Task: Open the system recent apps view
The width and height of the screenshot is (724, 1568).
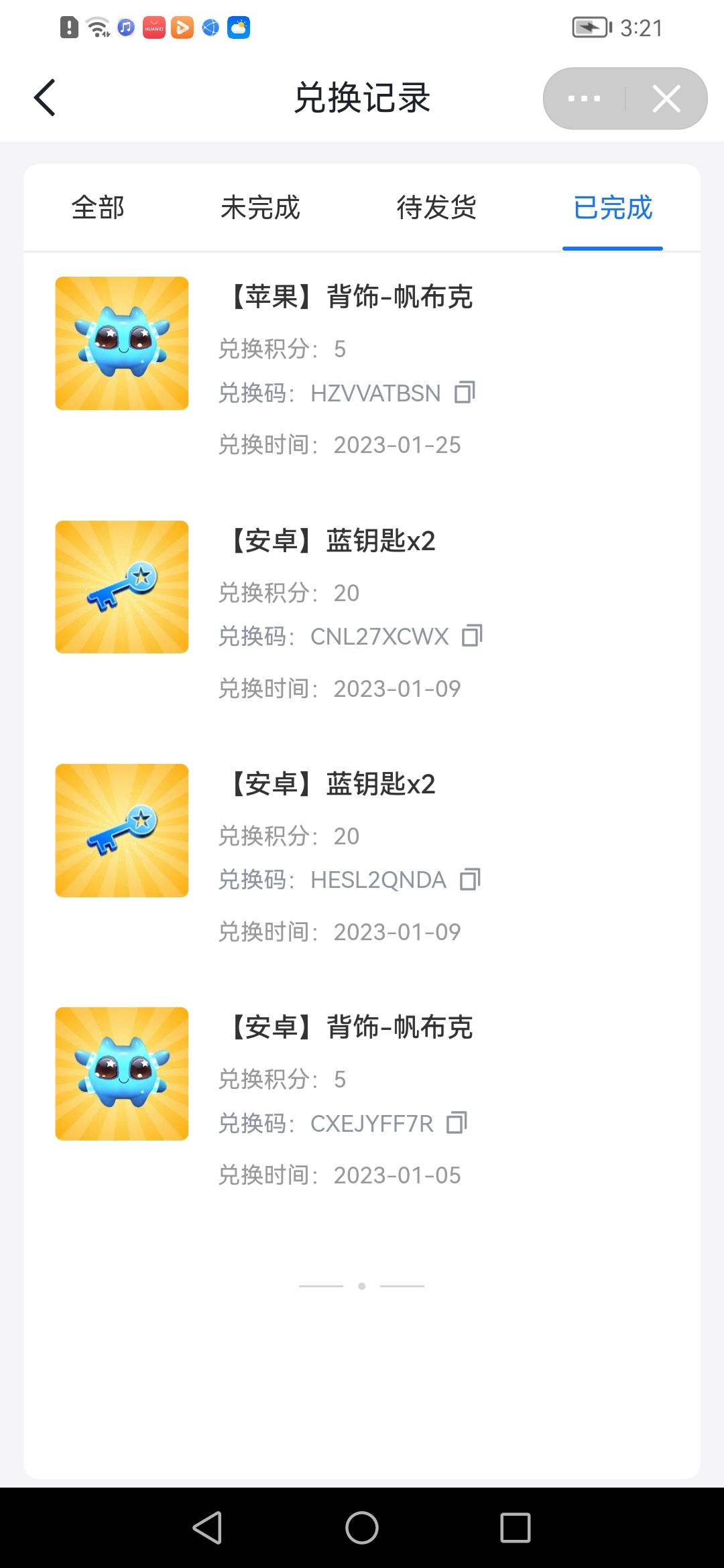Action: coord(516,1528)
